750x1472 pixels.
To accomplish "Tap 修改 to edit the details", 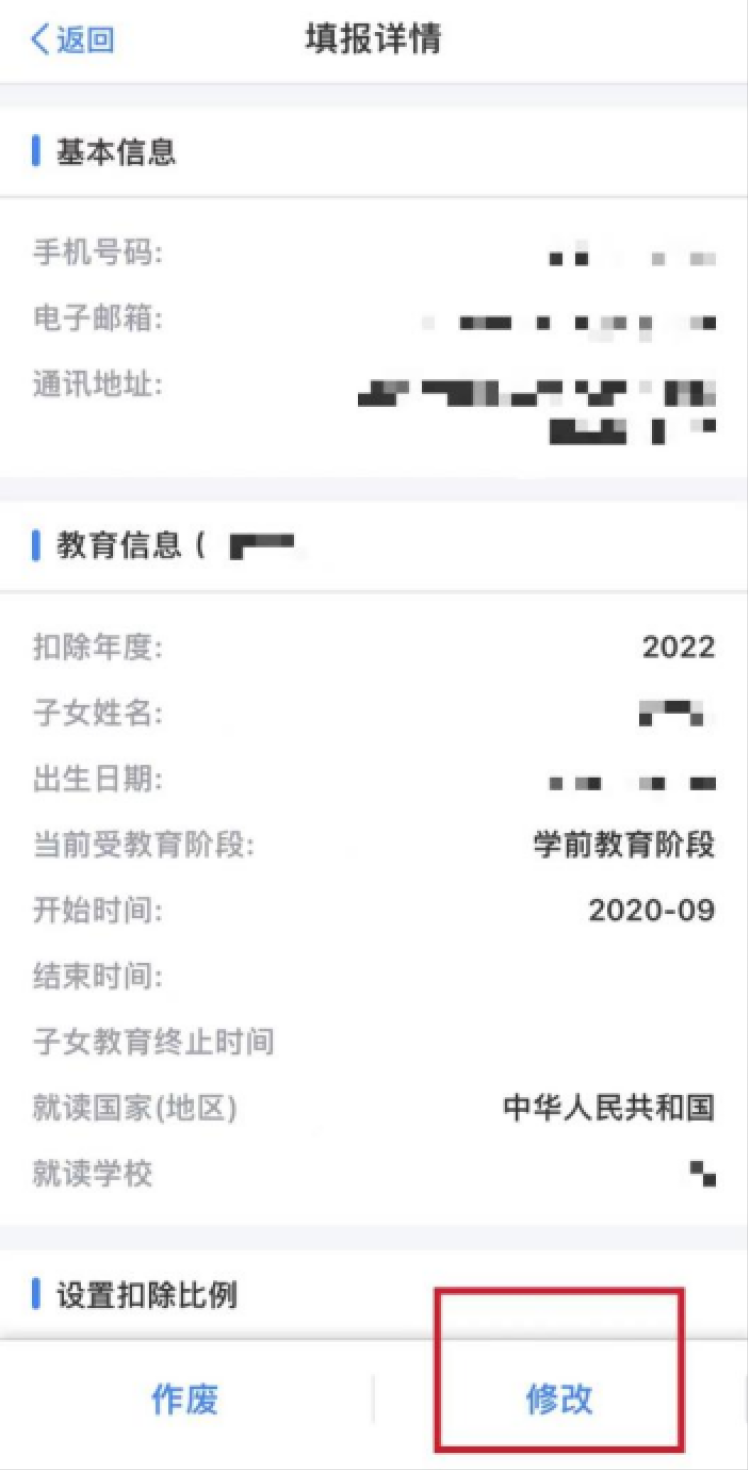I will pyautogui.click(x=560, y=1398).
